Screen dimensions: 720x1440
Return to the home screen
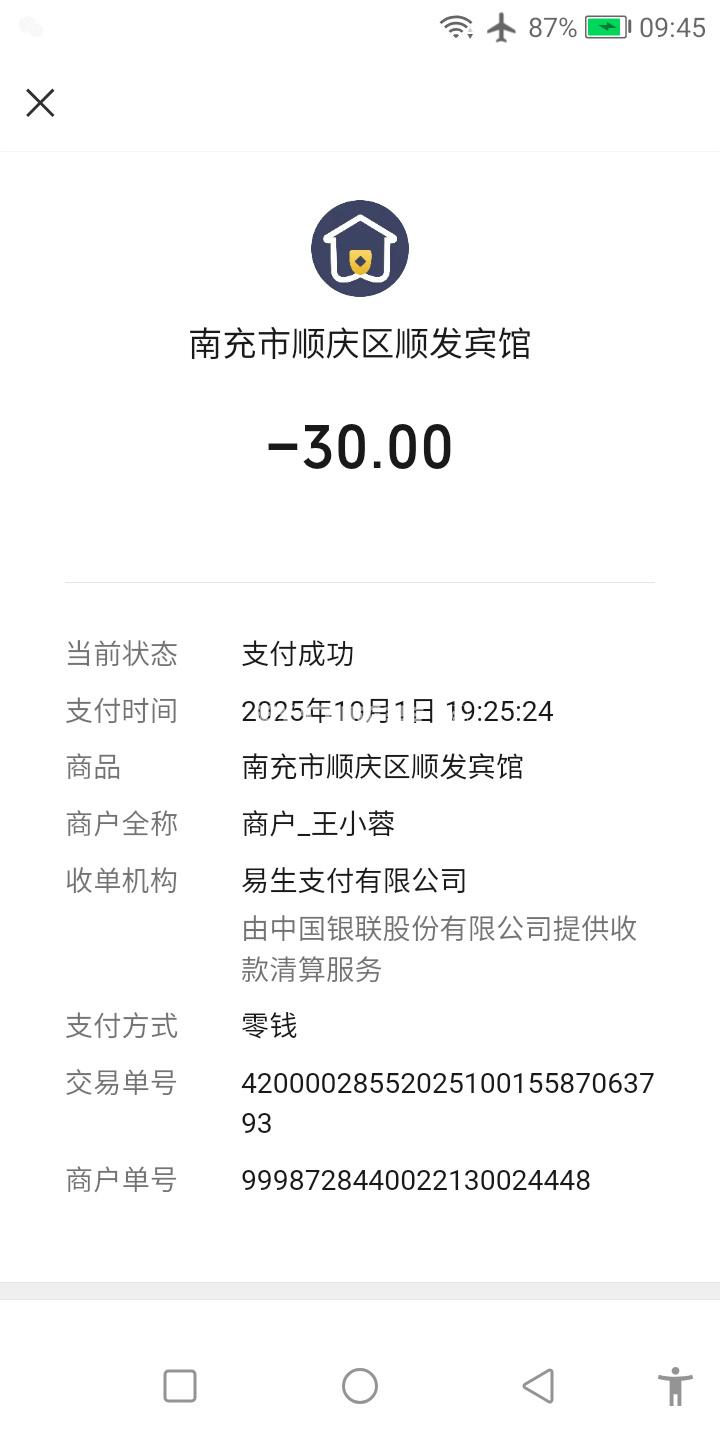[360, 1386]
